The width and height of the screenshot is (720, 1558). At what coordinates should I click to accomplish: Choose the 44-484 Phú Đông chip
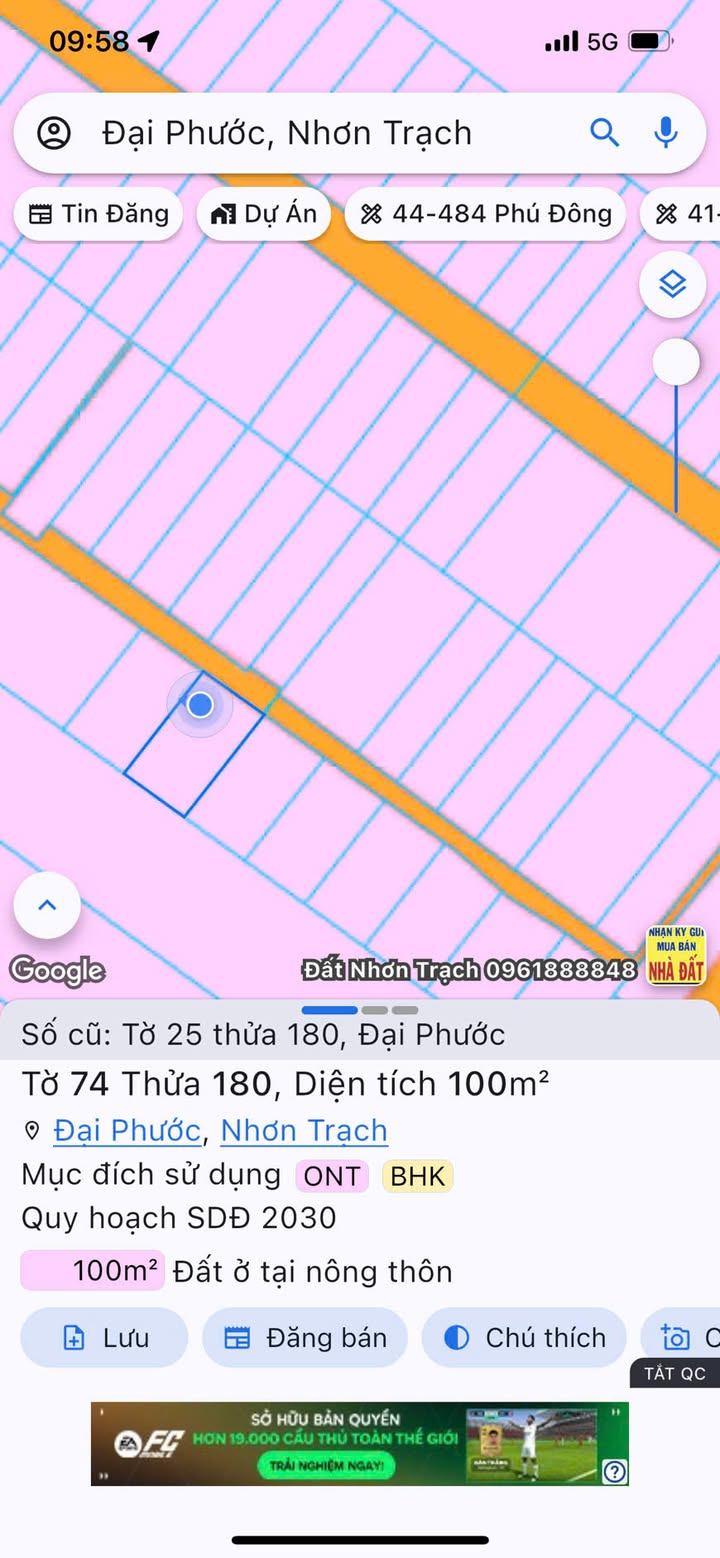point(485,214)
